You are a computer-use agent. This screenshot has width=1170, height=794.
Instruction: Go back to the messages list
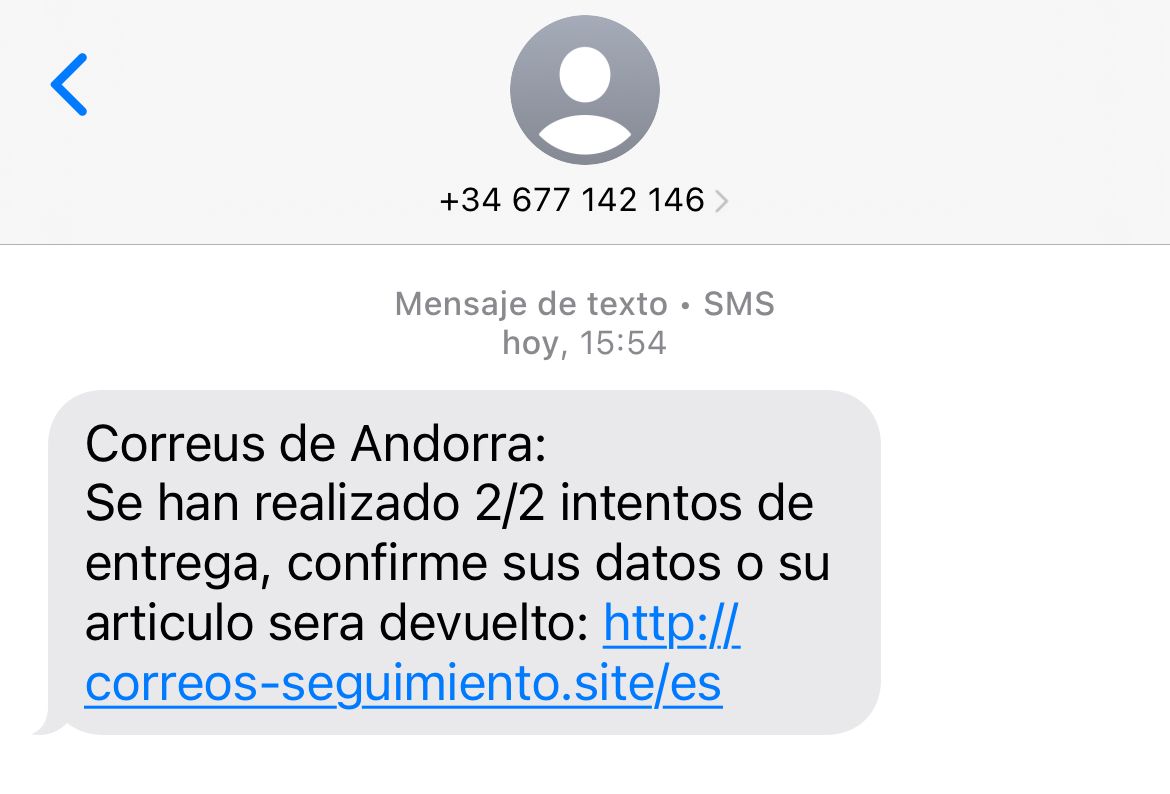pyautogui.click(x=69, y=84)
